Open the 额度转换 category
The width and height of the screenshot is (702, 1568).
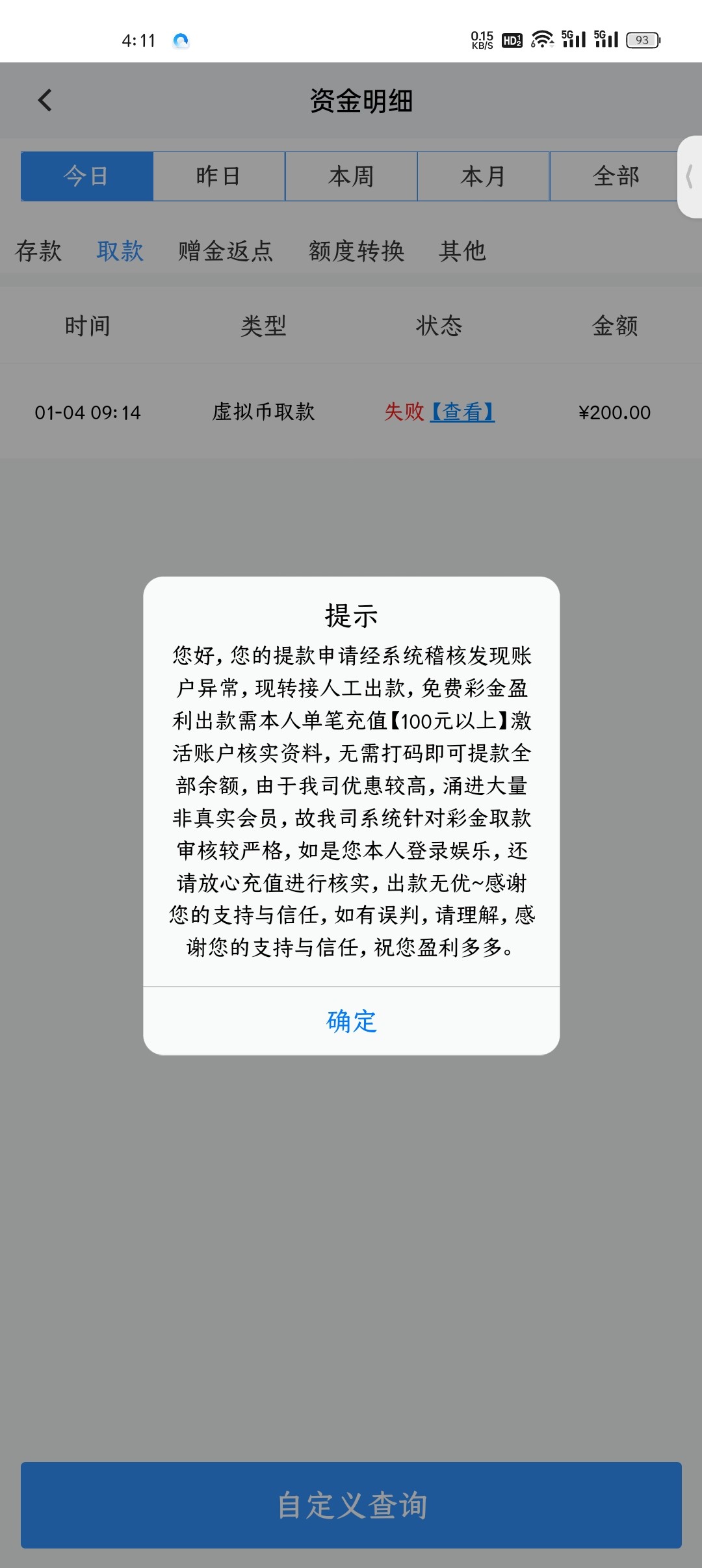coord(357,251)
